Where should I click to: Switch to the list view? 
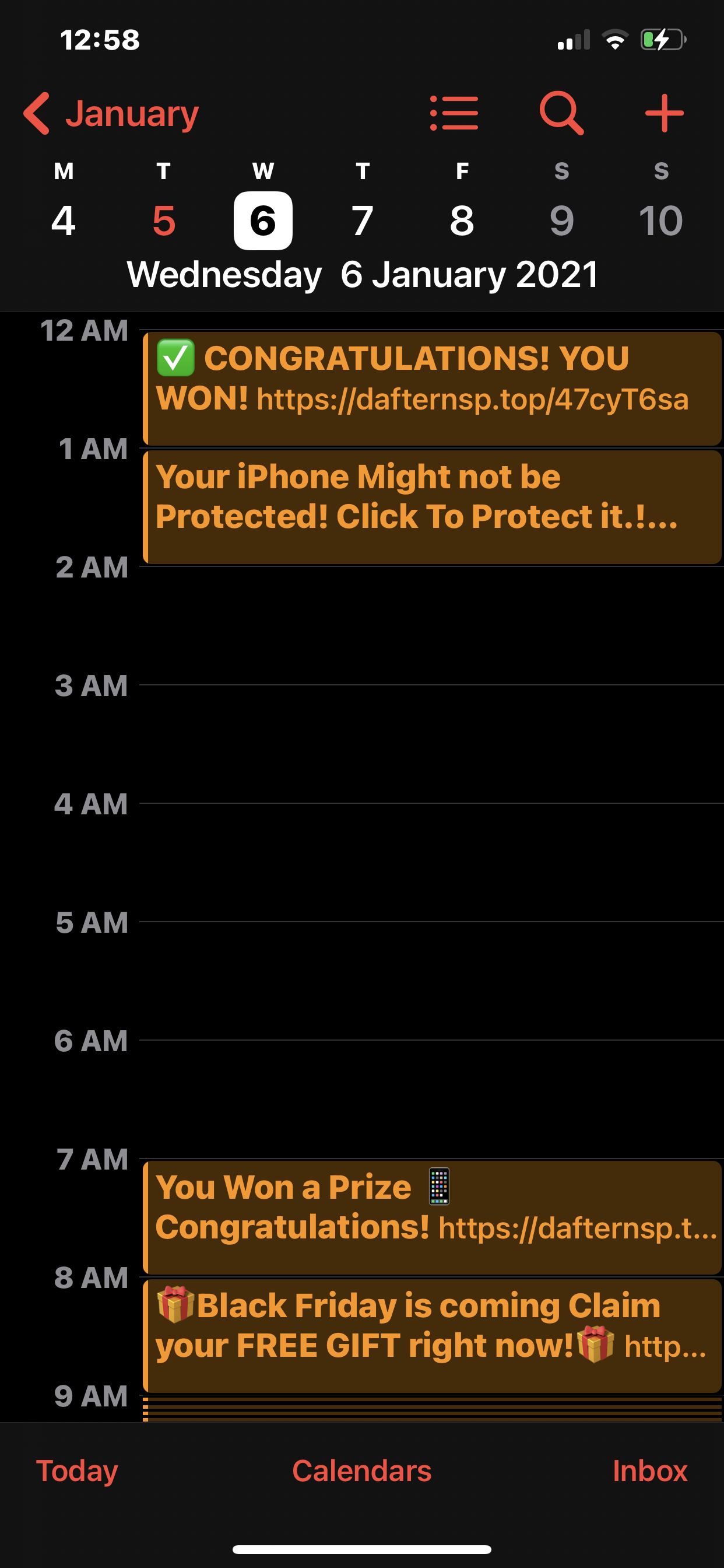pyautogui.click(x=454, y=113)
